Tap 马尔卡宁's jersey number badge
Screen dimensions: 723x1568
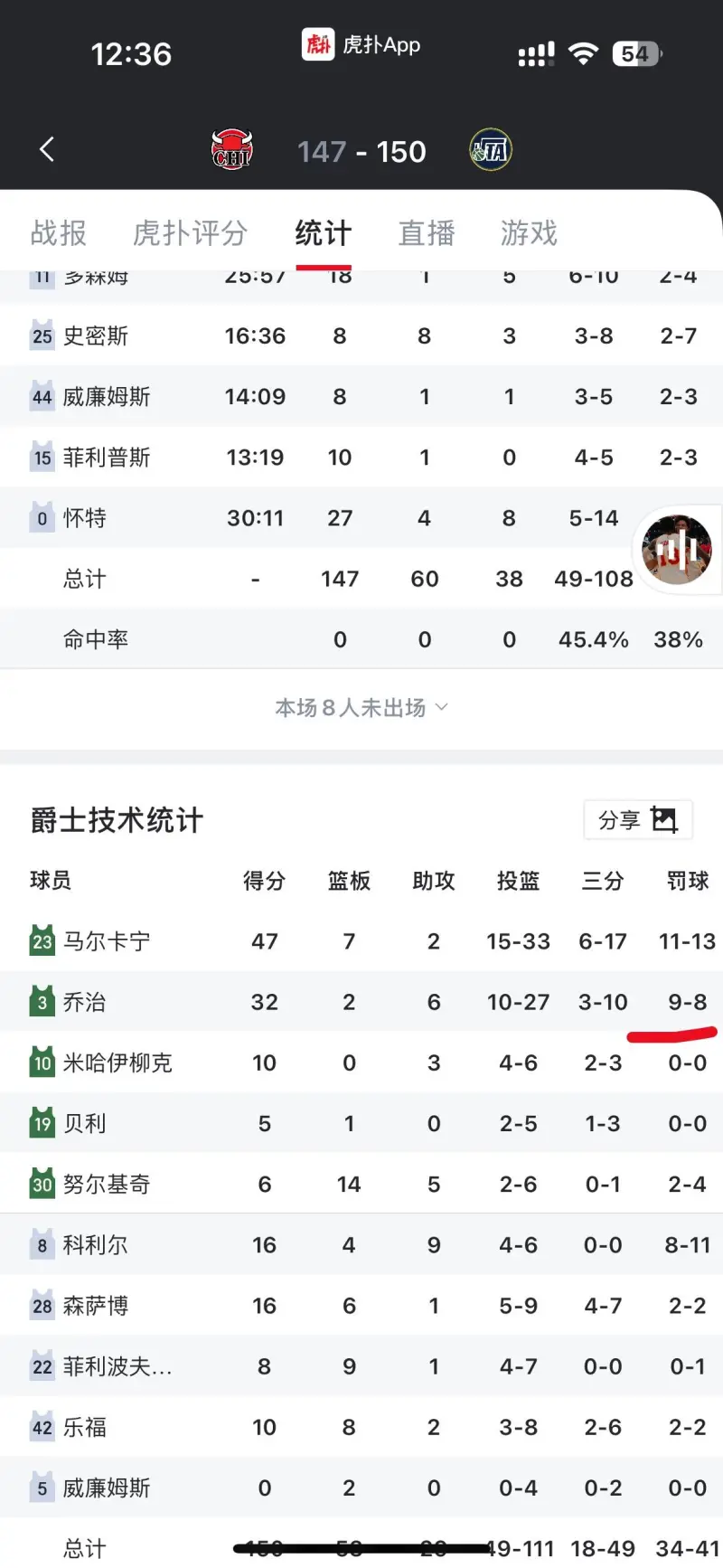(42, 940)
